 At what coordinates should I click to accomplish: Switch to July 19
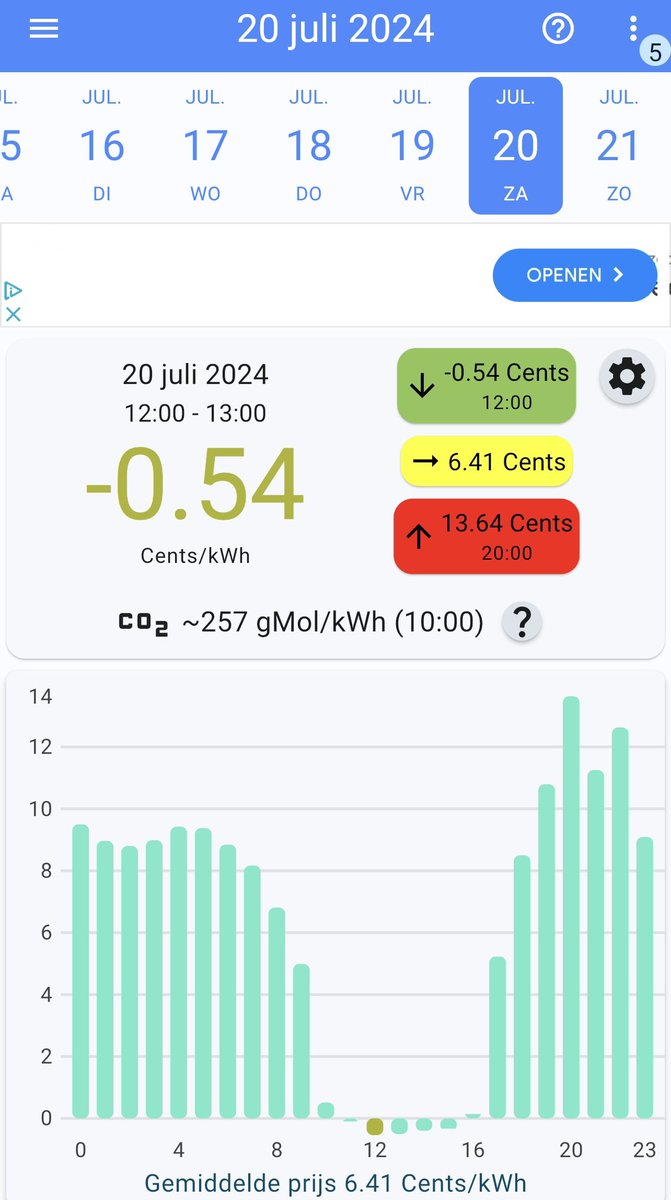[x=412, y=146]
